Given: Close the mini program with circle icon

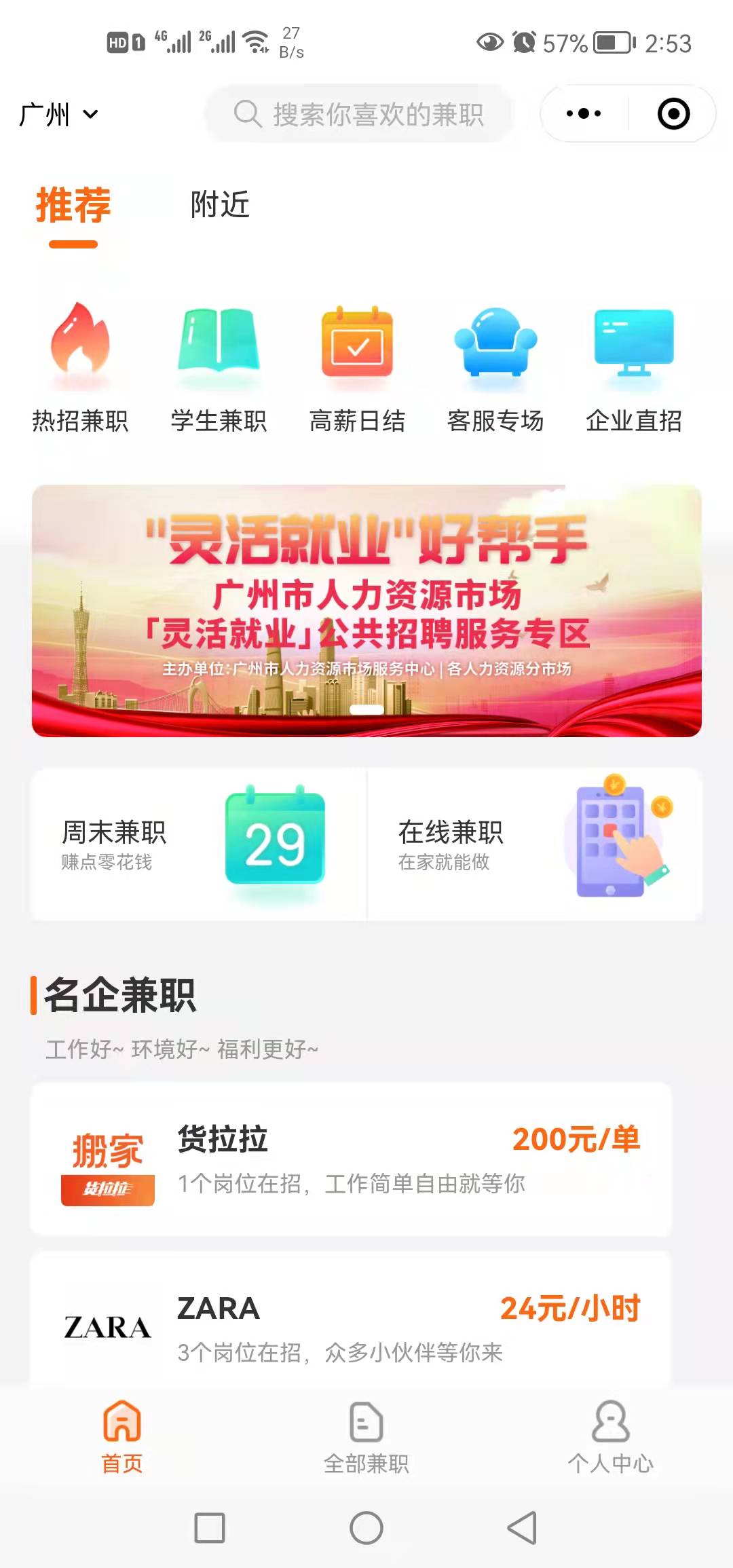Looking at the screenshot, I should 673,113.
